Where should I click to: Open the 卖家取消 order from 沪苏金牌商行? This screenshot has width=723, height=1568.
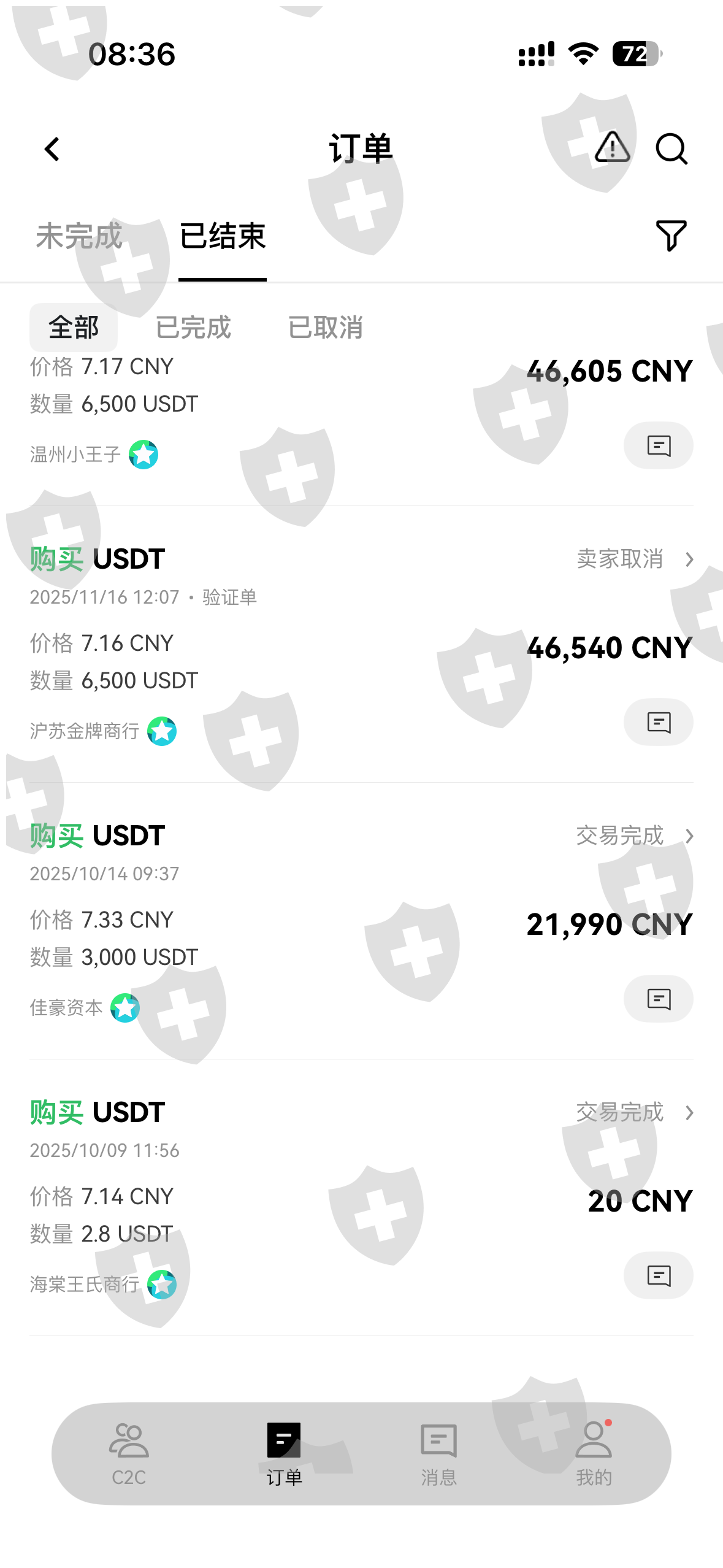635,559
